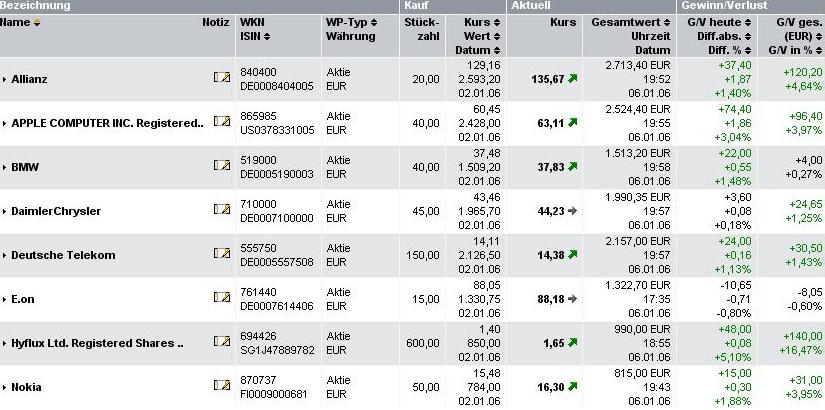The image size is (825, 410).
Task: Edit the Nokia note
Action: [x=221, y=386]
